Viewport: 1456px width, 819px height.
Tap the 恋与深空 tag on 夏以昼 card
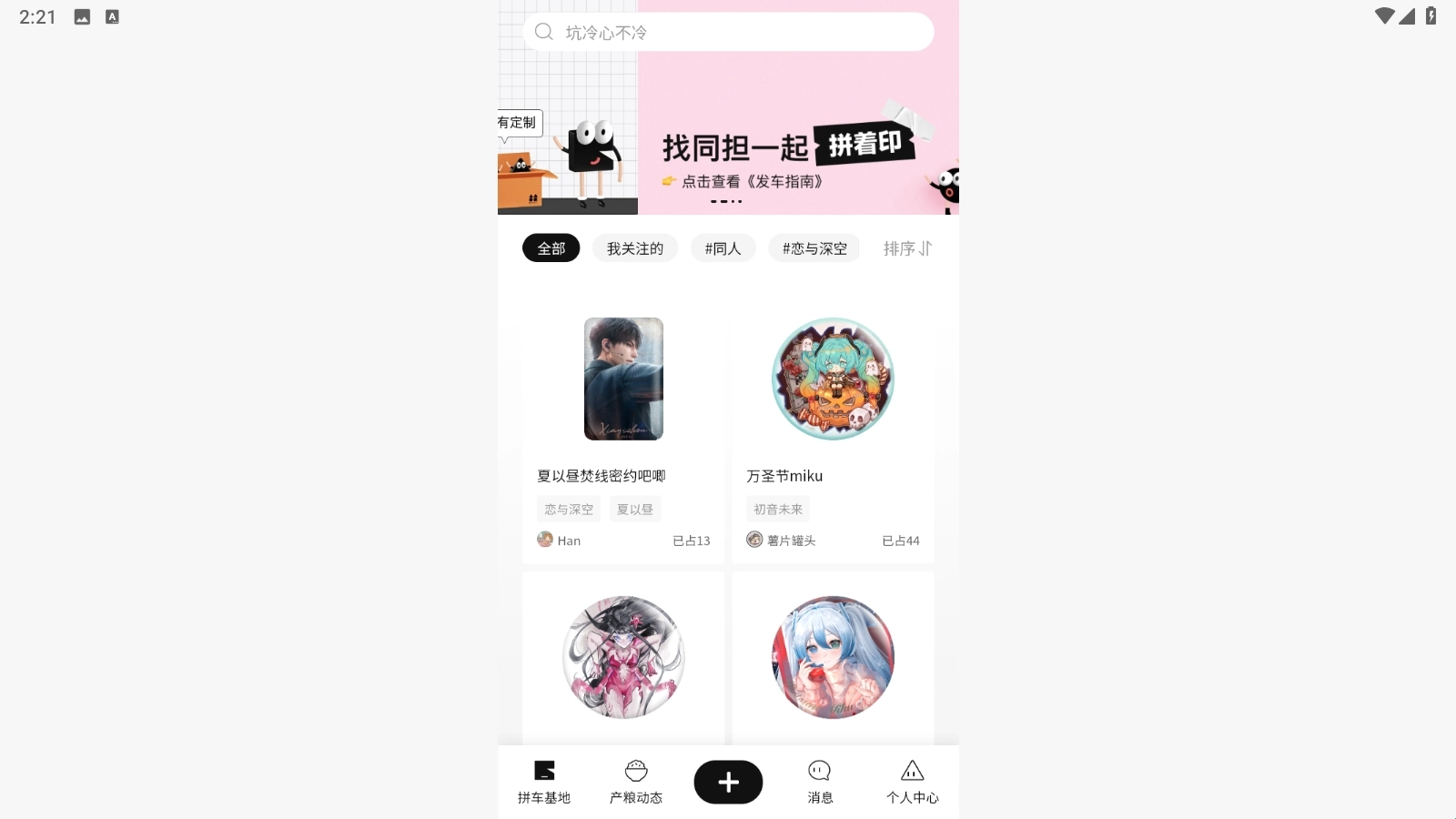(569, 510)
